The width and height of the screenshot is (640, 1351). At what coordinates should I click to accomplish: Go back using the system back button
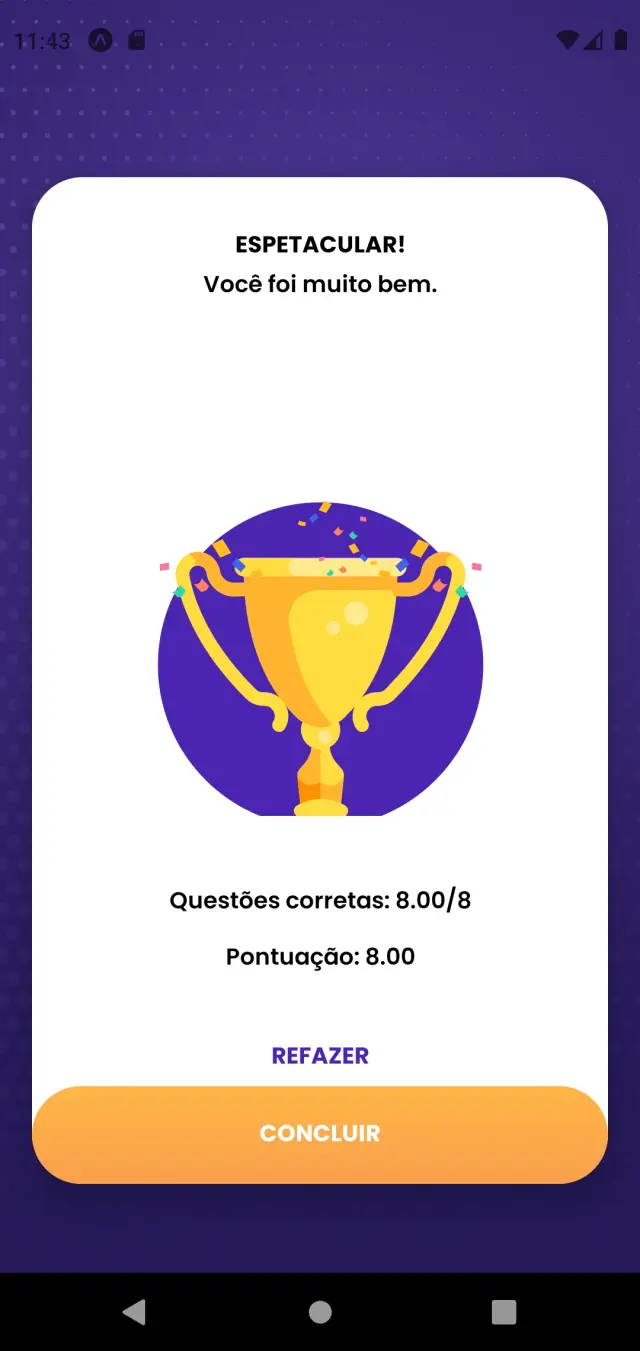click(134, 1312)
